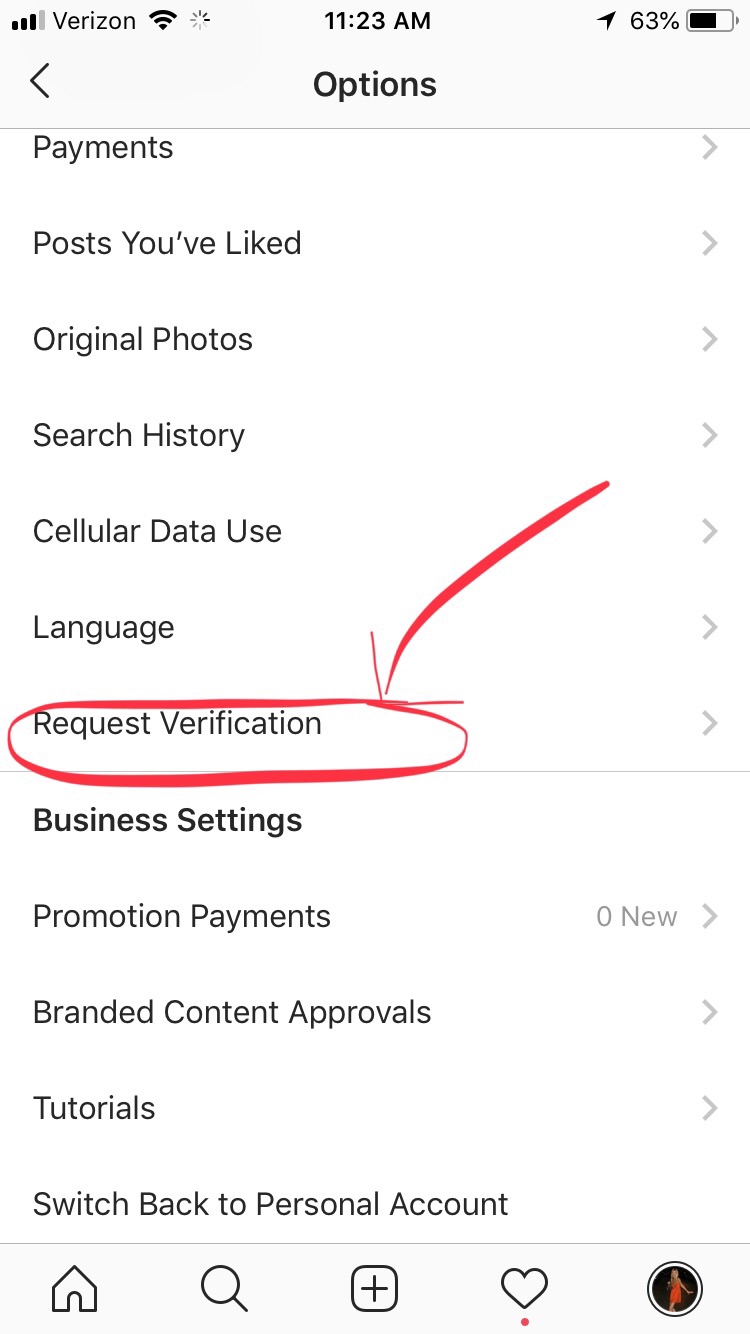Screen dimensions: 750x1334
Task: Go to the Home feed tab
Action: 75,1288
